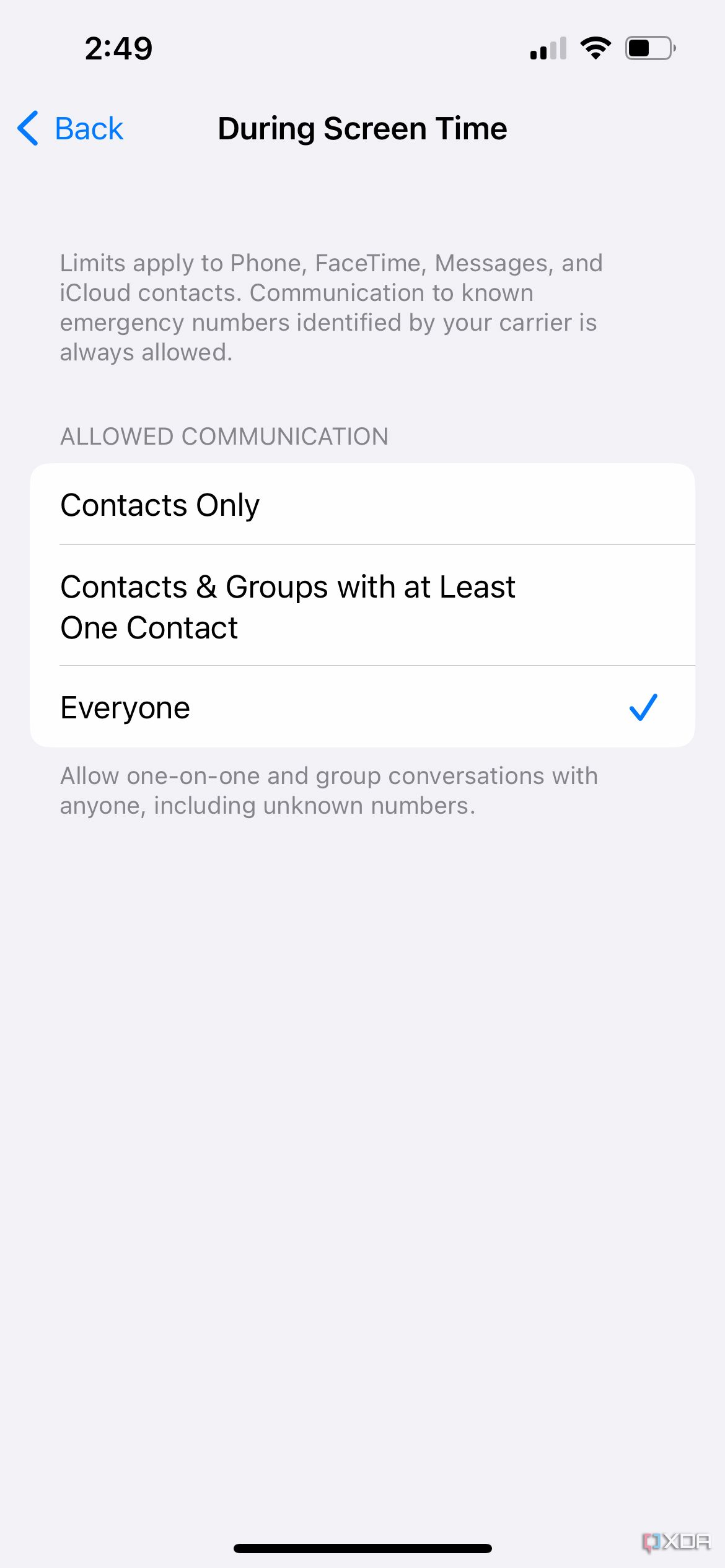This screenshot has width=725, height=1568.
Task: Go back to the previous screen
Action: click(x=71, y=129)
